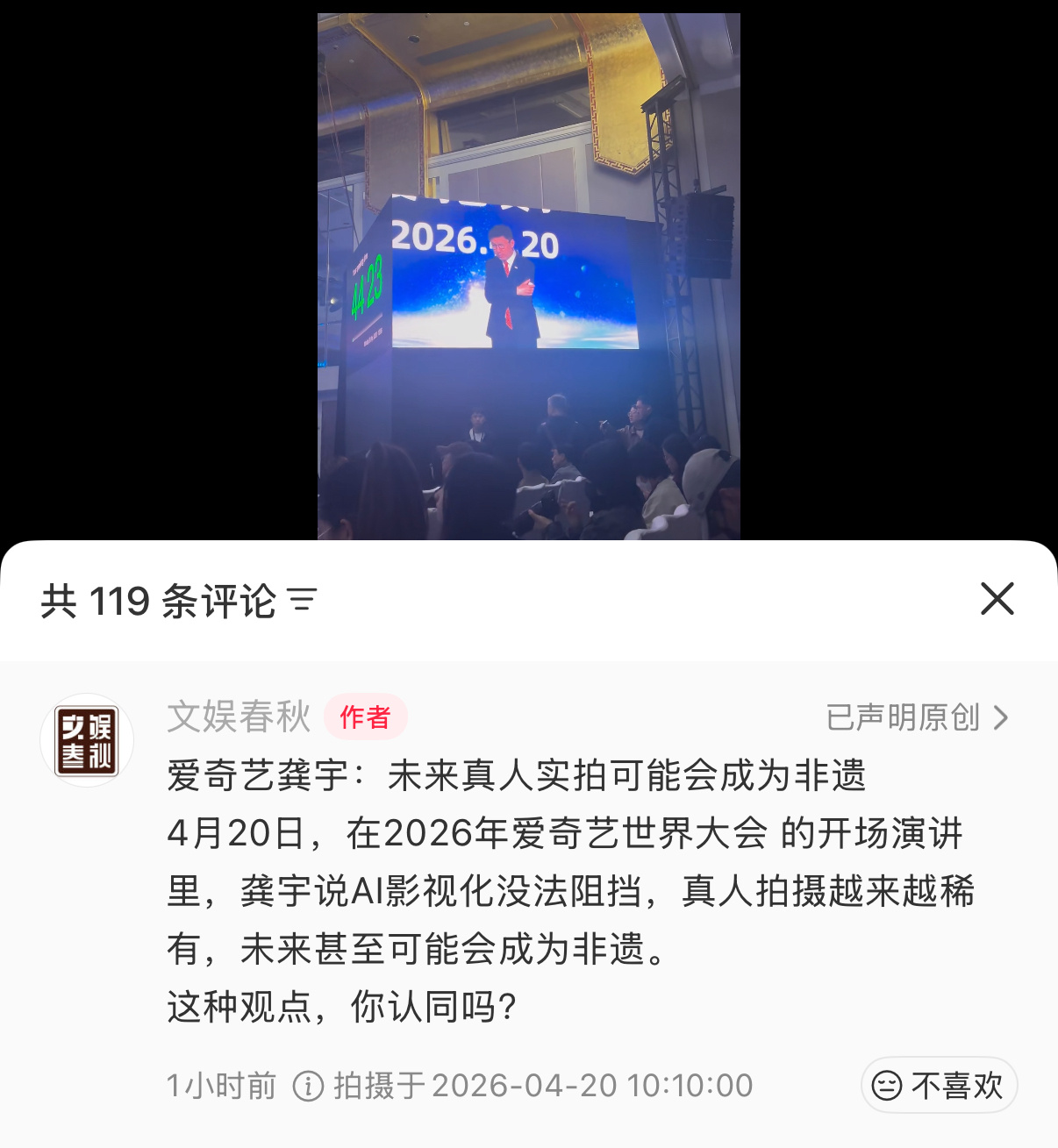Tap the username 文娱春秋
This screenshot has height=1148, width=1058.
click(x=238, y=717)
